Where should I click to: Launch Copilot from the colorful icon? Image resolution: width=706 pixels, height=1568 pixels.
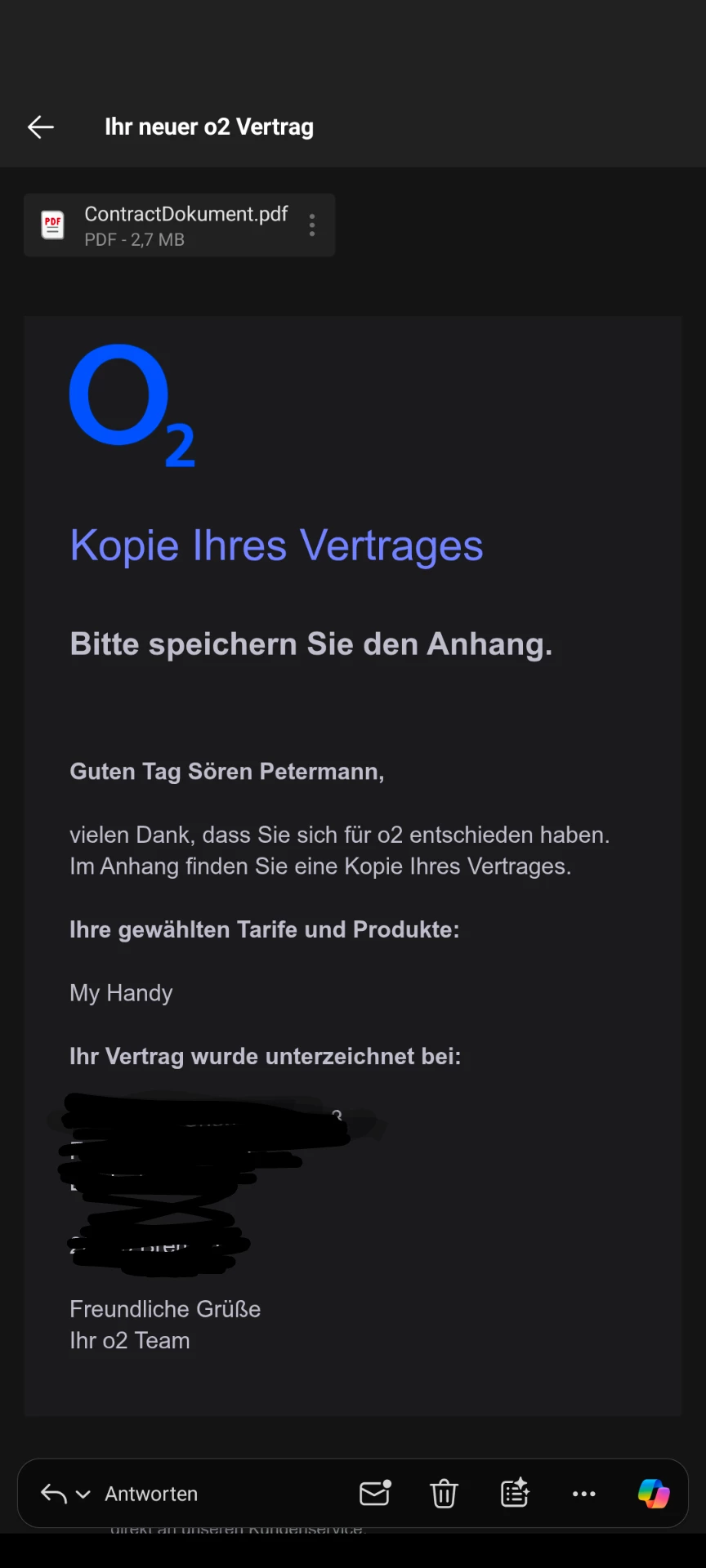click(654, 1494)
